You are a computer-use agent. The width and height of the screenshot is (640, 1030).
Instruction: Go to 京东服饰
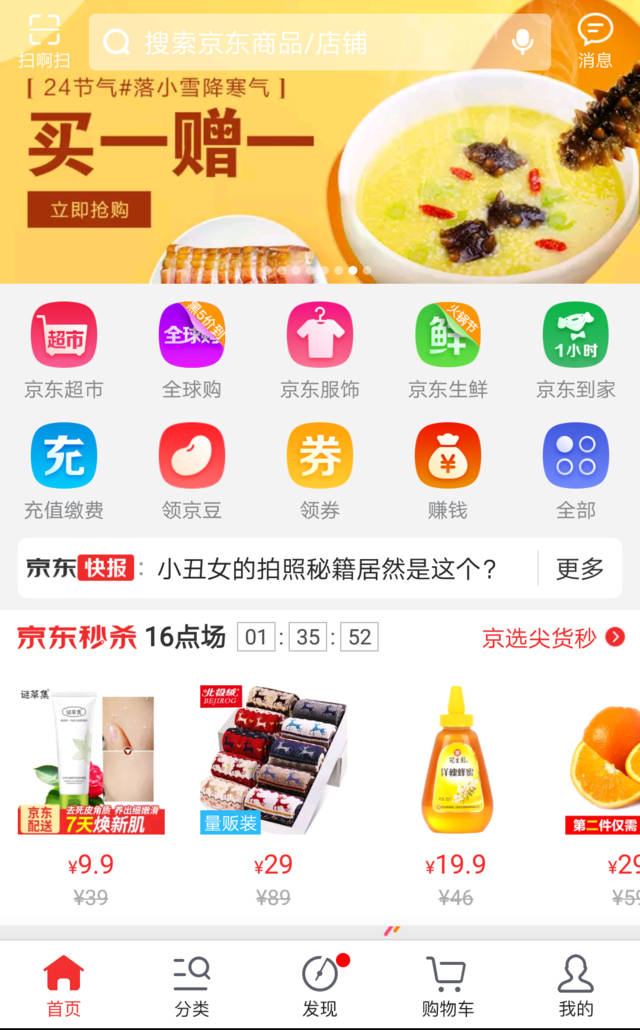(320, 350)
